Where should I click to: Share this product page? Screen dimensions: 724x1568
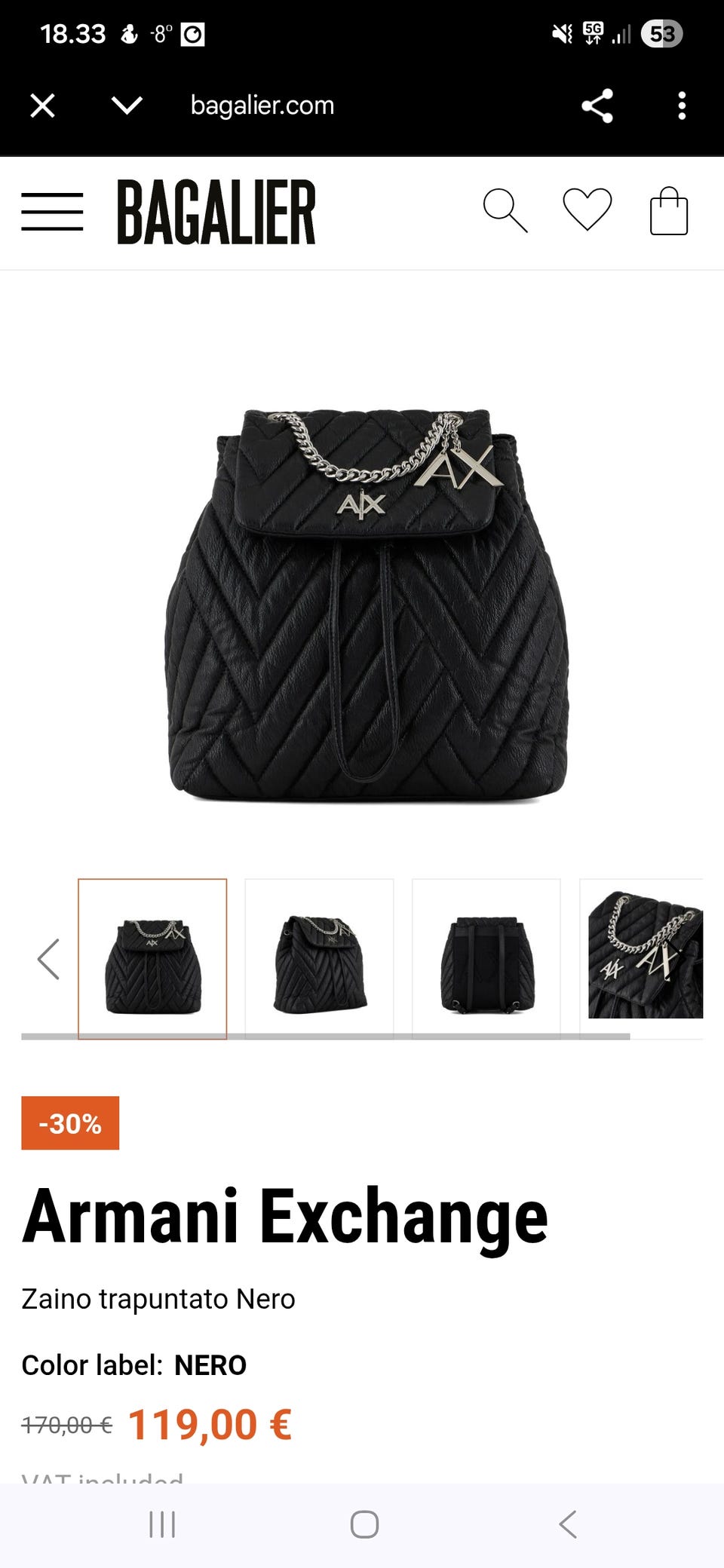(597, 106)
